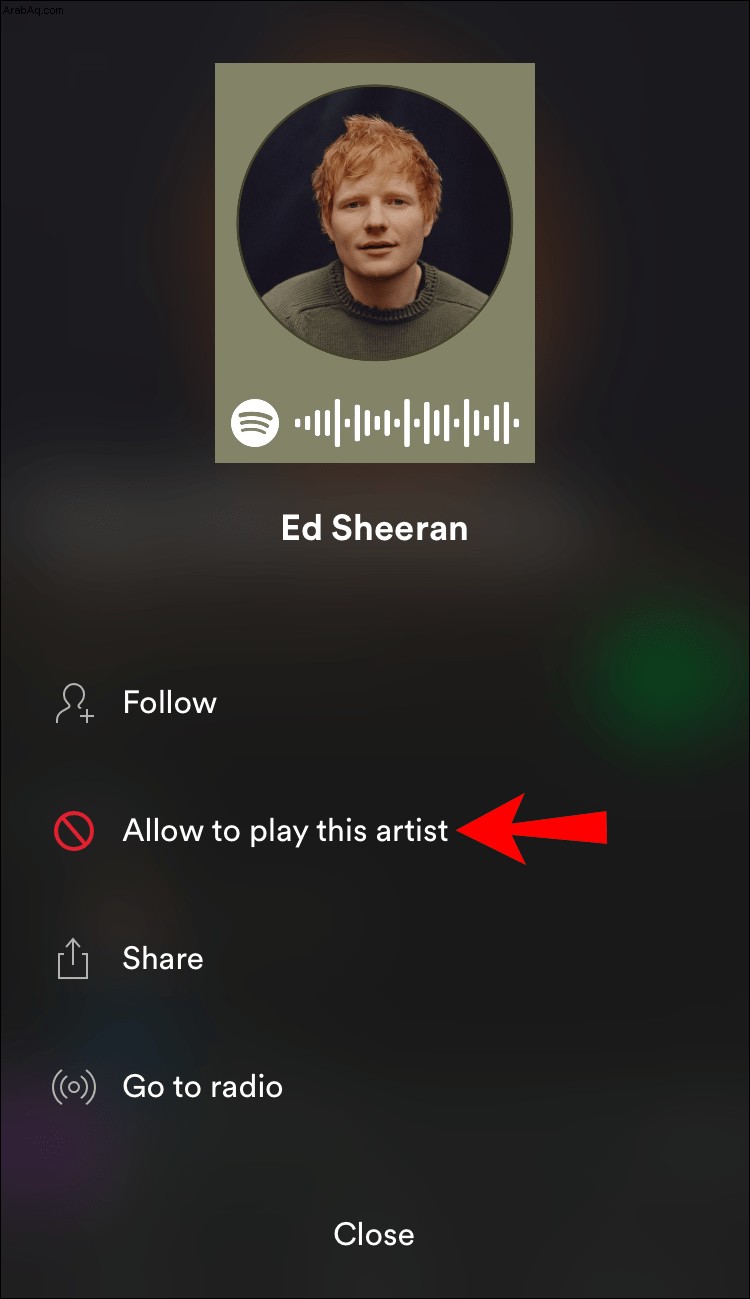The height and width of the screenshot is (1299, 750).
Task: Close the artist options menu
Action: 374,1234
